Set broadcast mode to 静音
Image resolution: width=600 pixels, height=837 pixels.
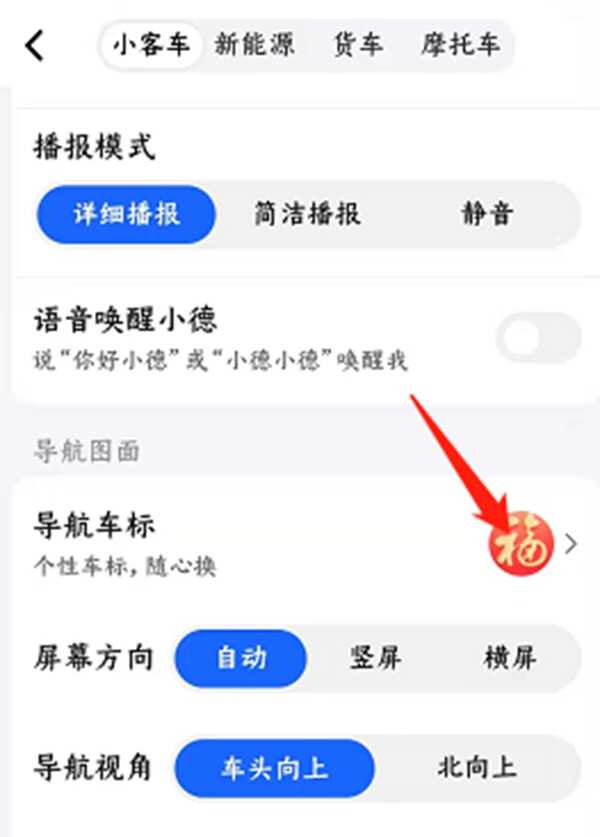click(487, 214)
